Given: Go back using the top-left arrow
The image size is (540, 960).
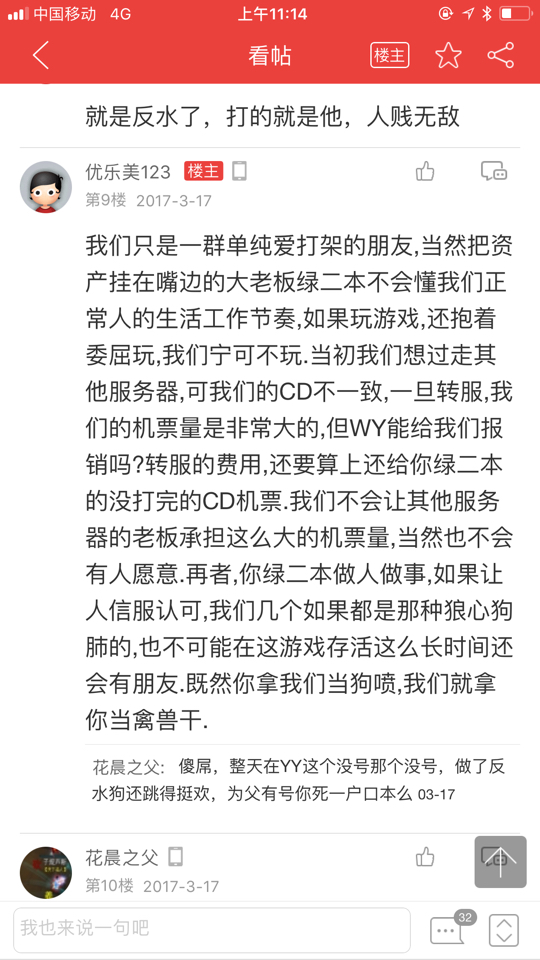Looking at the screenshot, I should click(40, 56).
